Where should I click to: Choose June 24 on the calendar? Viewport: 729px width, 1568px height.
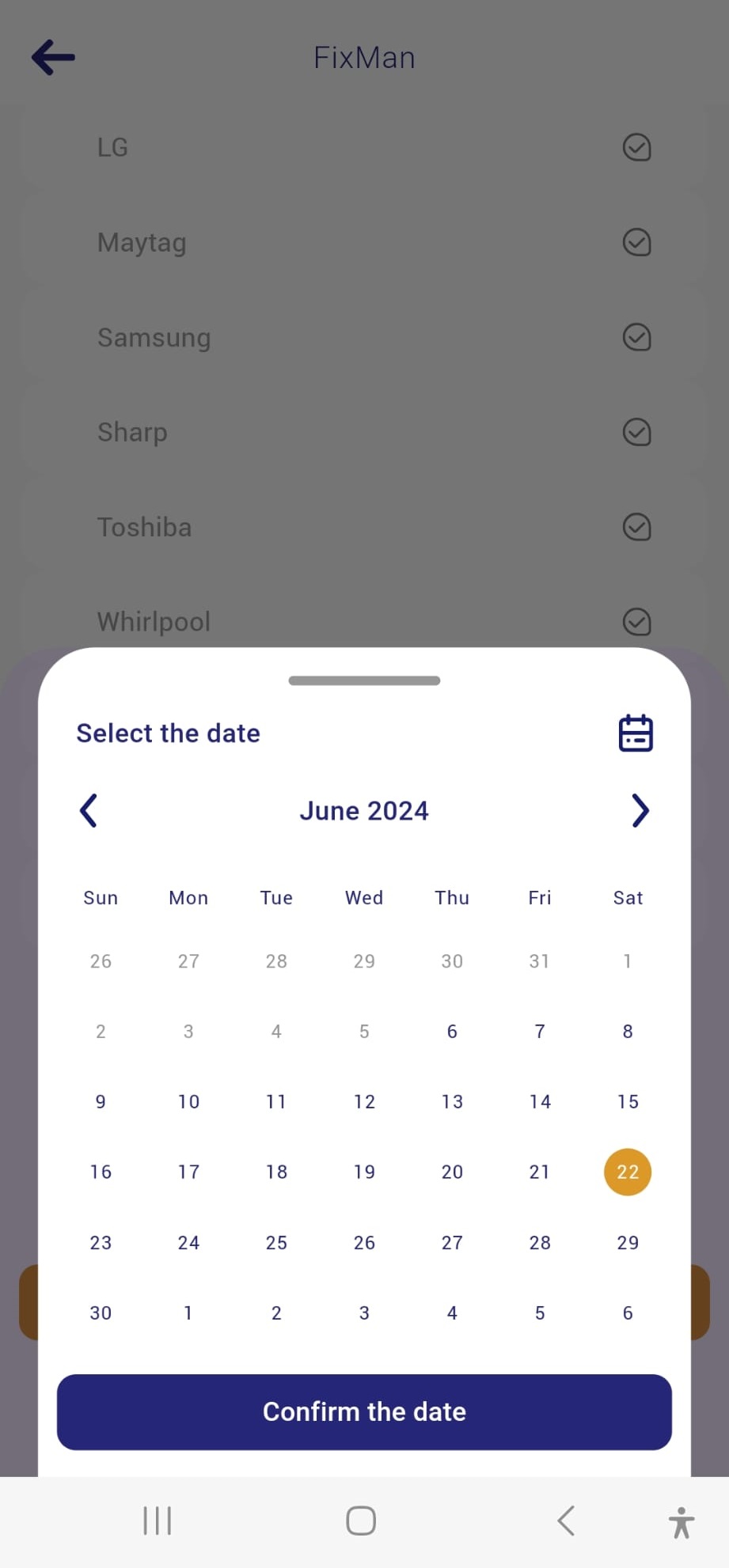(188, 1243)
